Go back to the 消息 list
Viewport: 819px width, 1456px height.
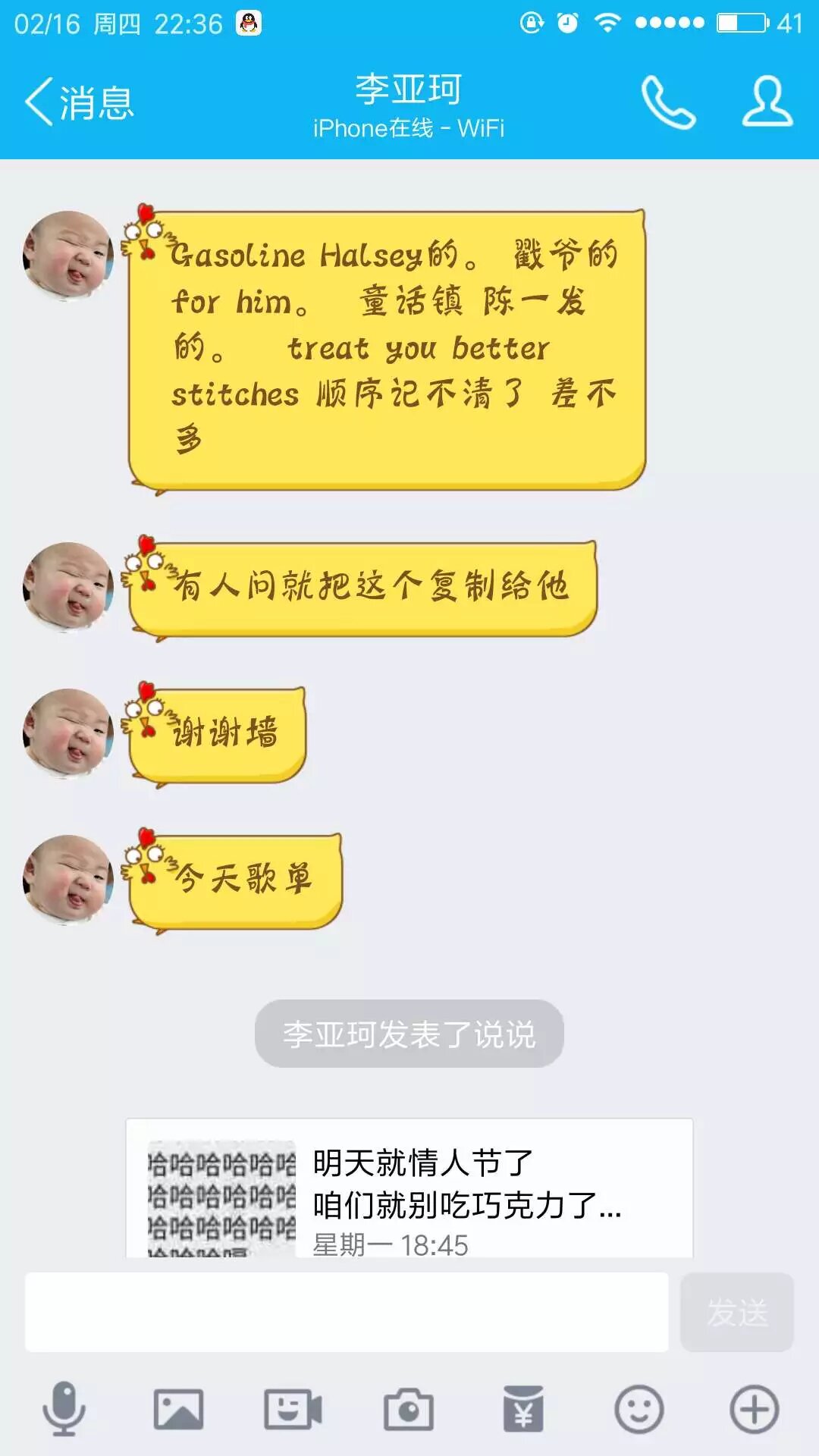(79, 102)
